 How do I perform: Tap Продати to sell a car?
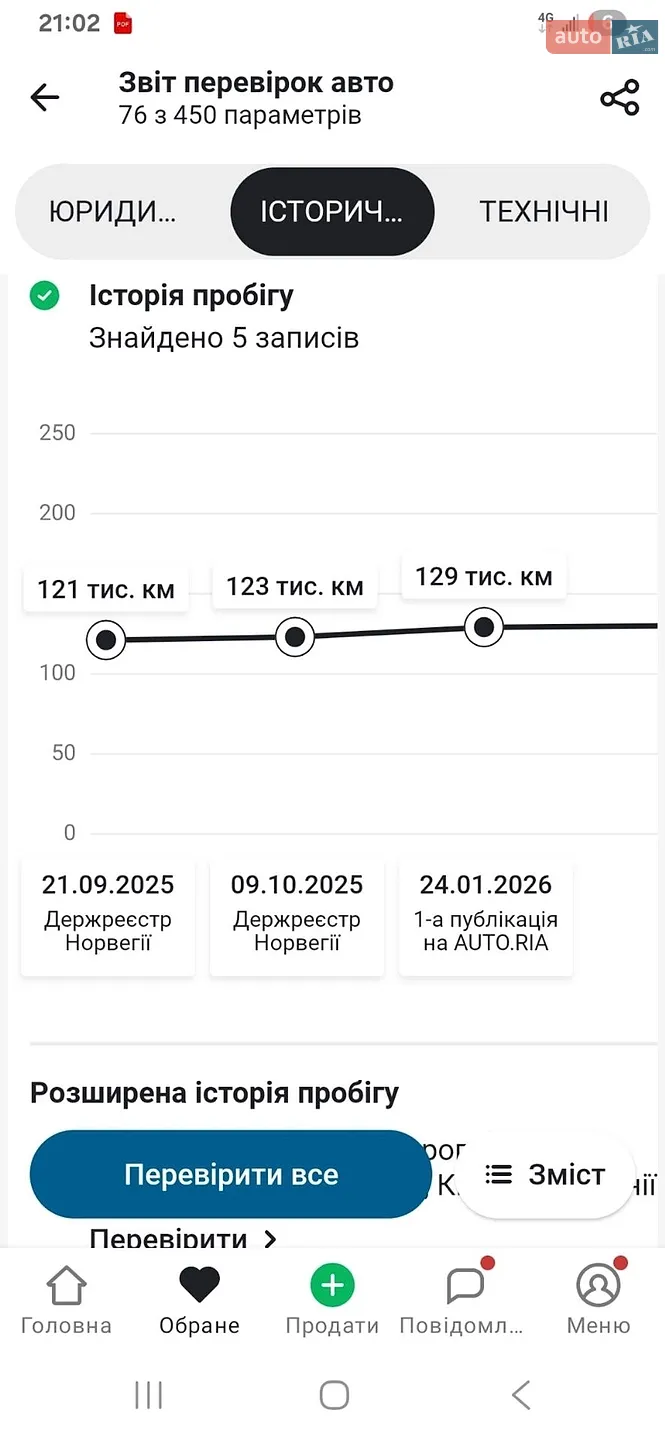point(332,1301)
